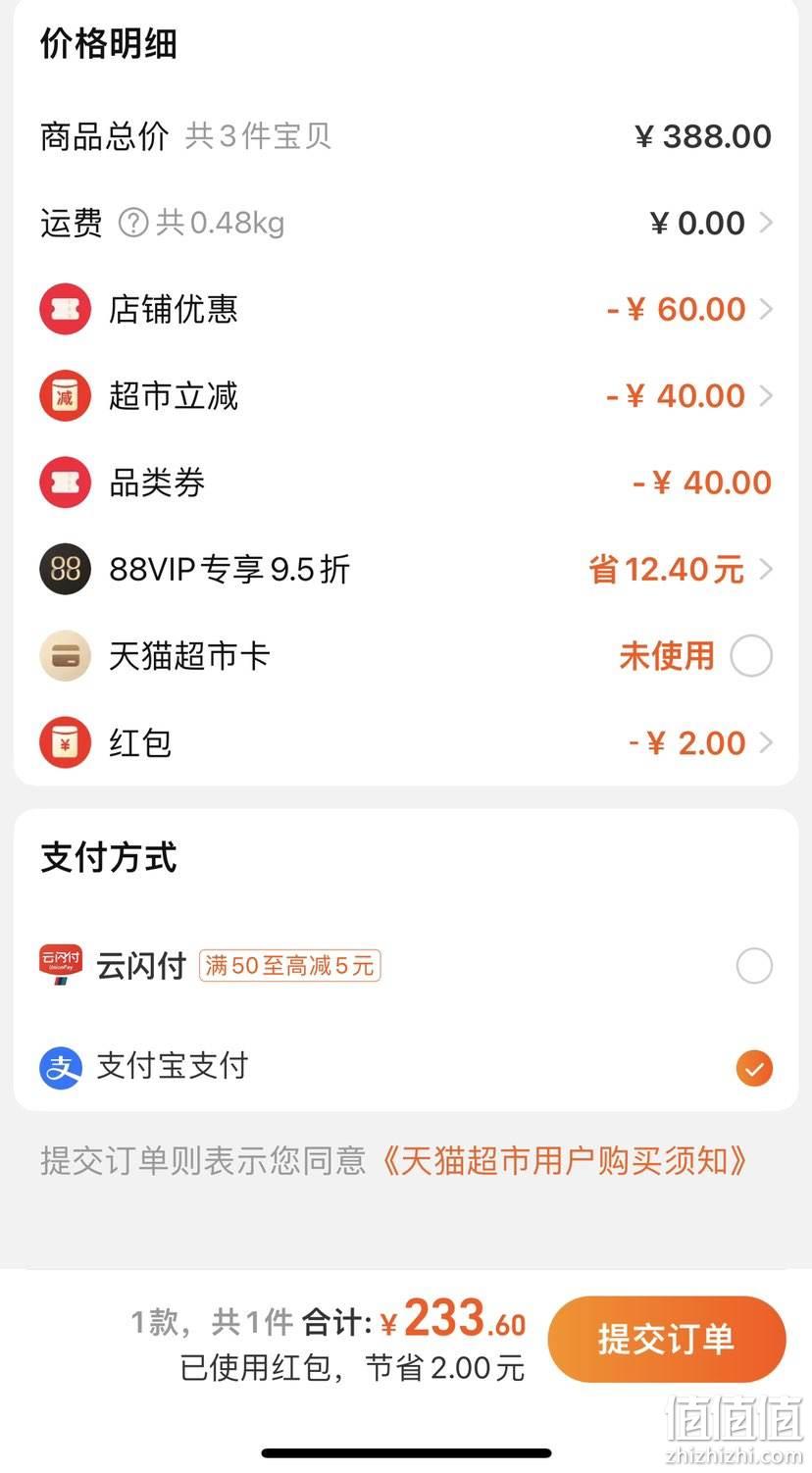Open the 店铺优惠 discount details

pyautogui.click(x=406, y=309)
